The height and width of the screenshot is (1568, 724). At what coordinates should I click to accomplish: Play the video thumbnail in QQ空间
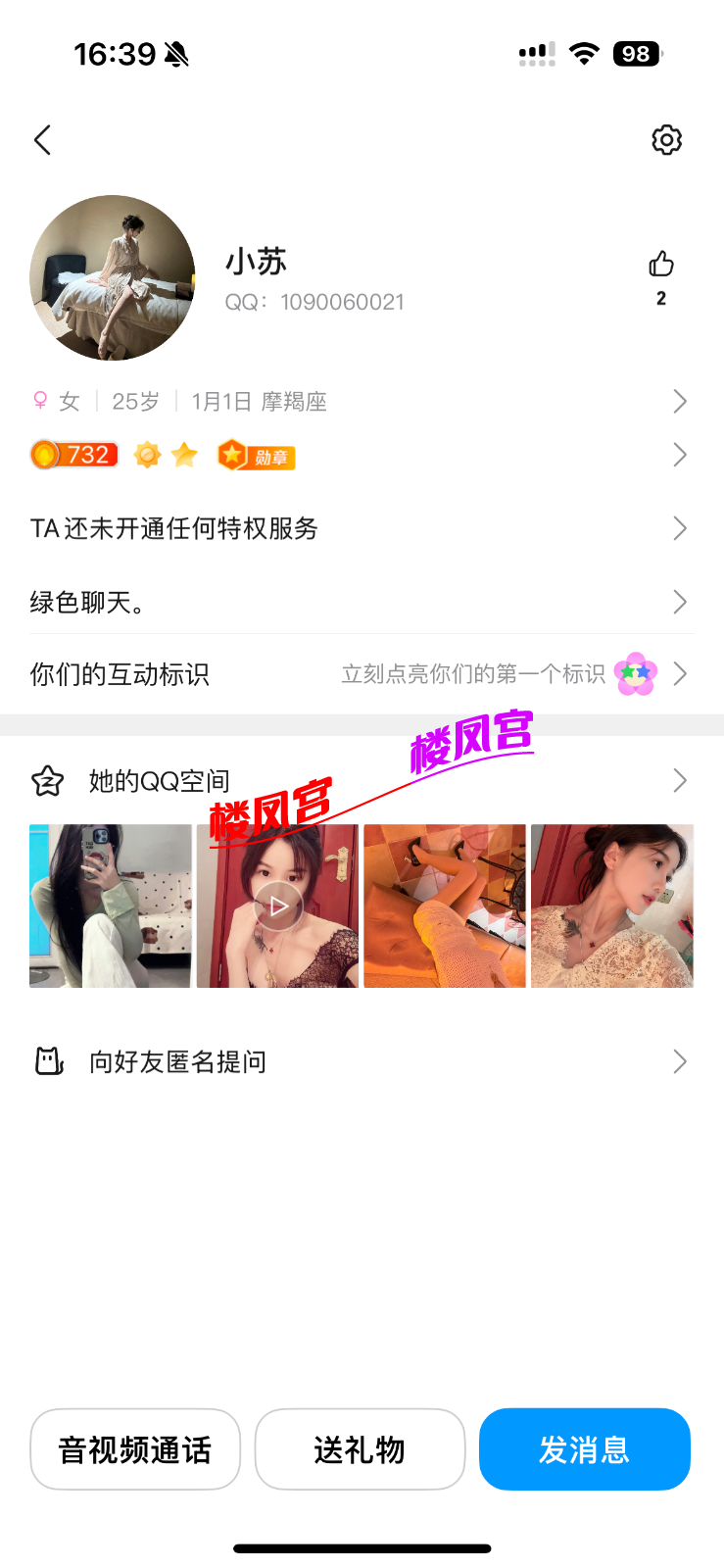click(x=278, y=906)
